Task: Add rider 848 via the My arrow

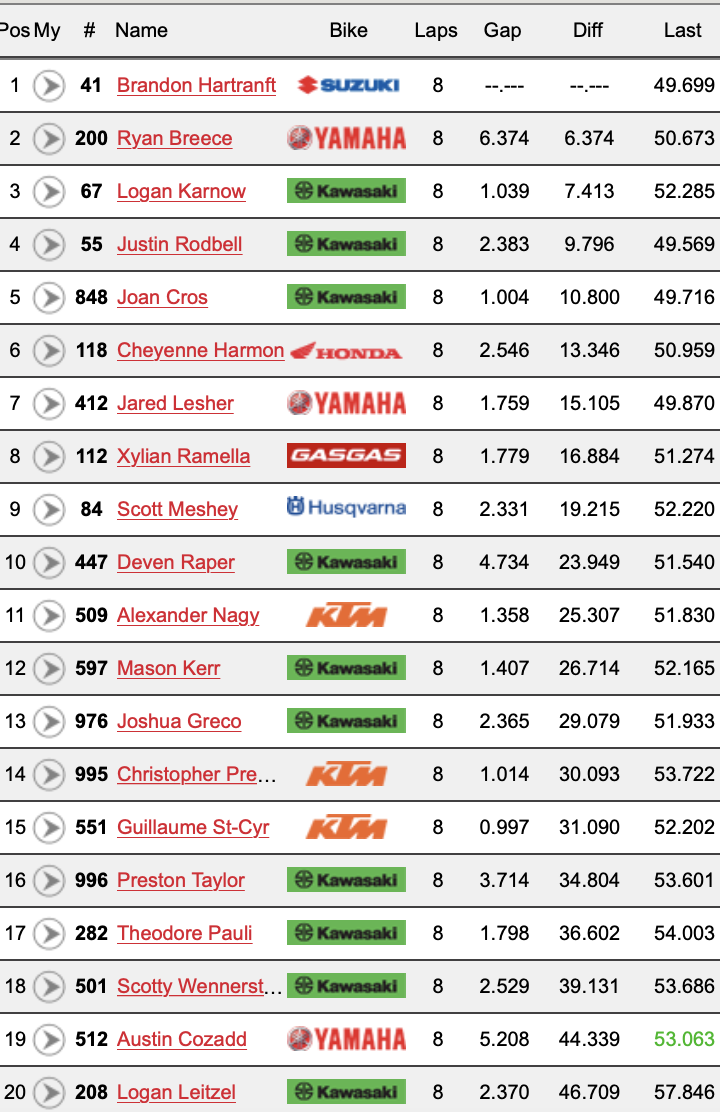Action: point(48,298)
